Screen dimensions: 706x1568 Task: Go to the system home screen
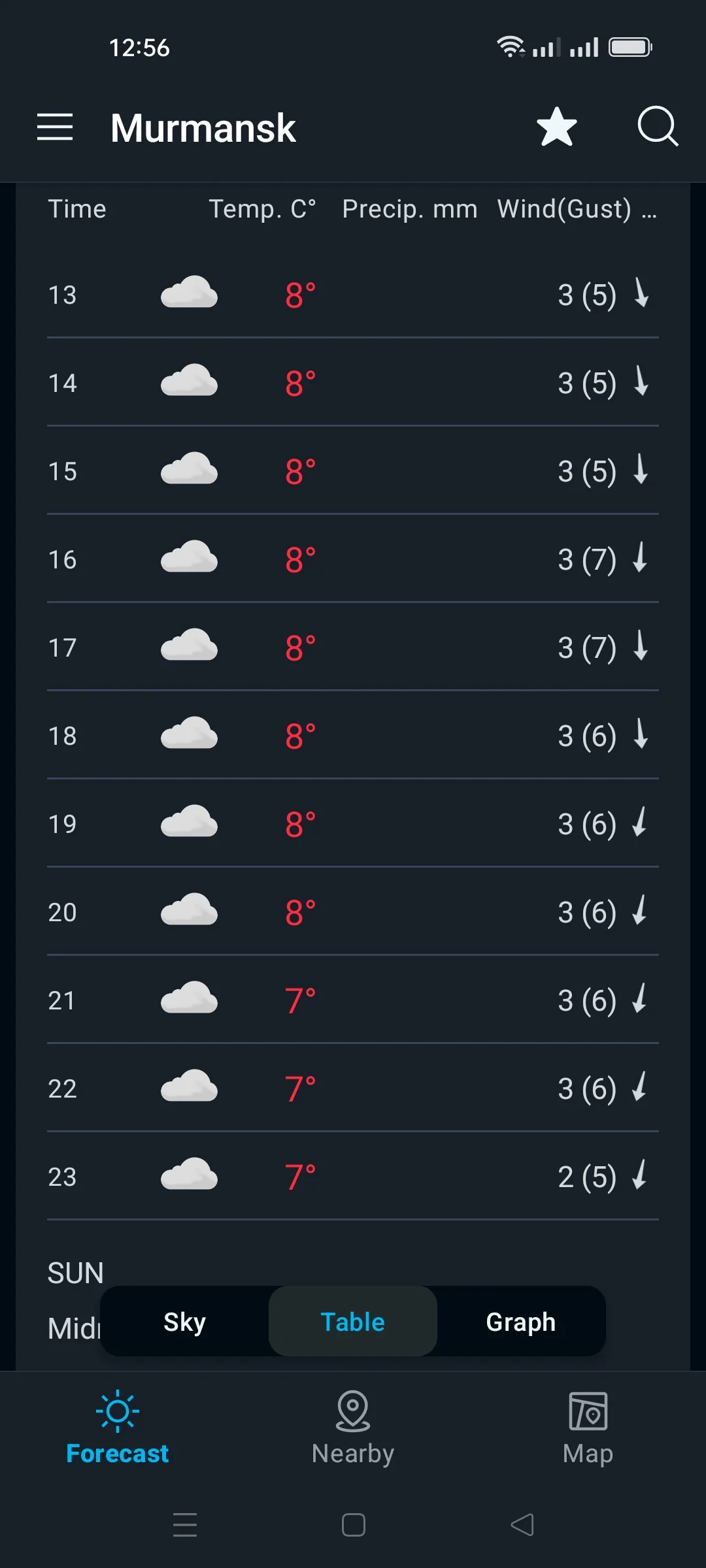[353, 1526]
